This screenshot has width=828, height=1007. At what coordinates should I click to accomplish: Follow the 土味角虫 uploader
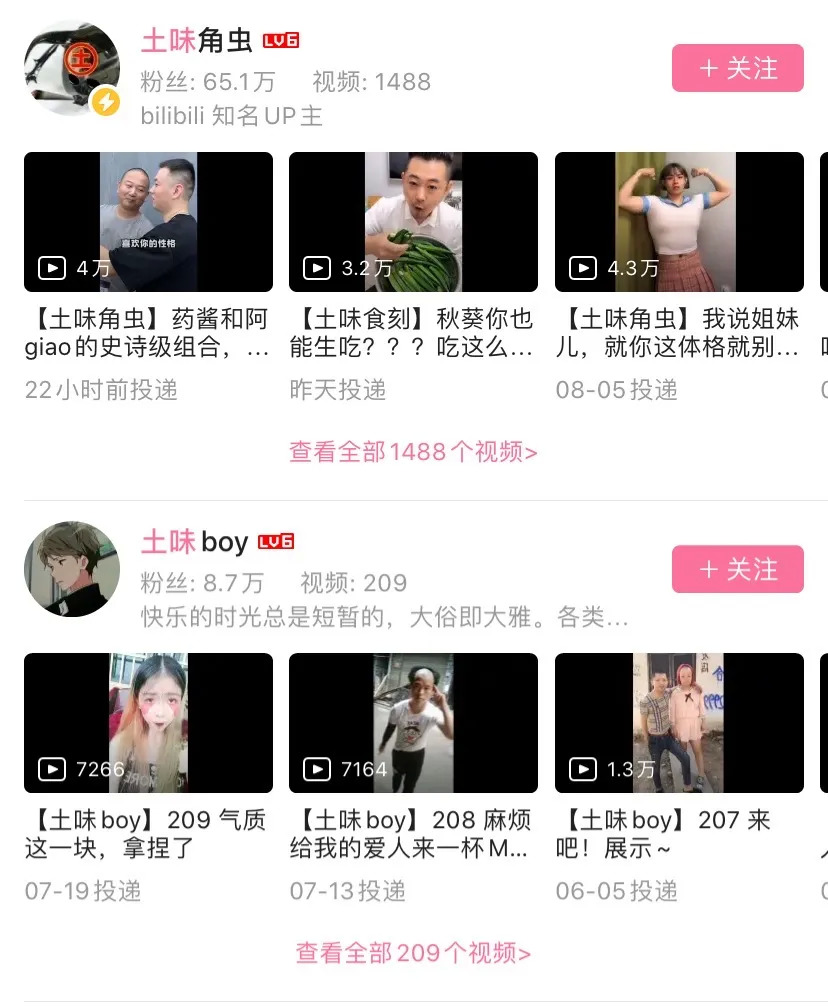coord(737,68)
